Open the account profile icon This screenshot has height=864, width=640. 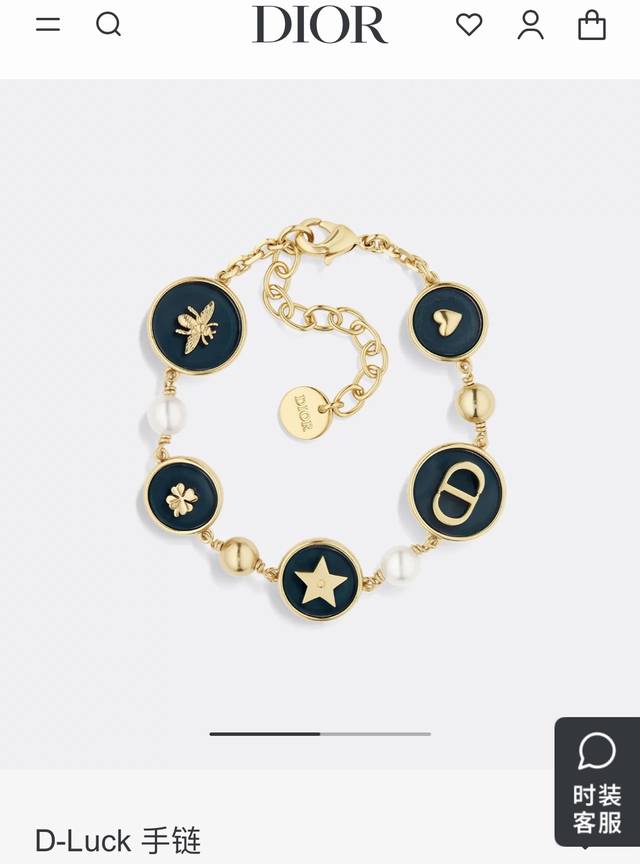click(x=530, y=24)
